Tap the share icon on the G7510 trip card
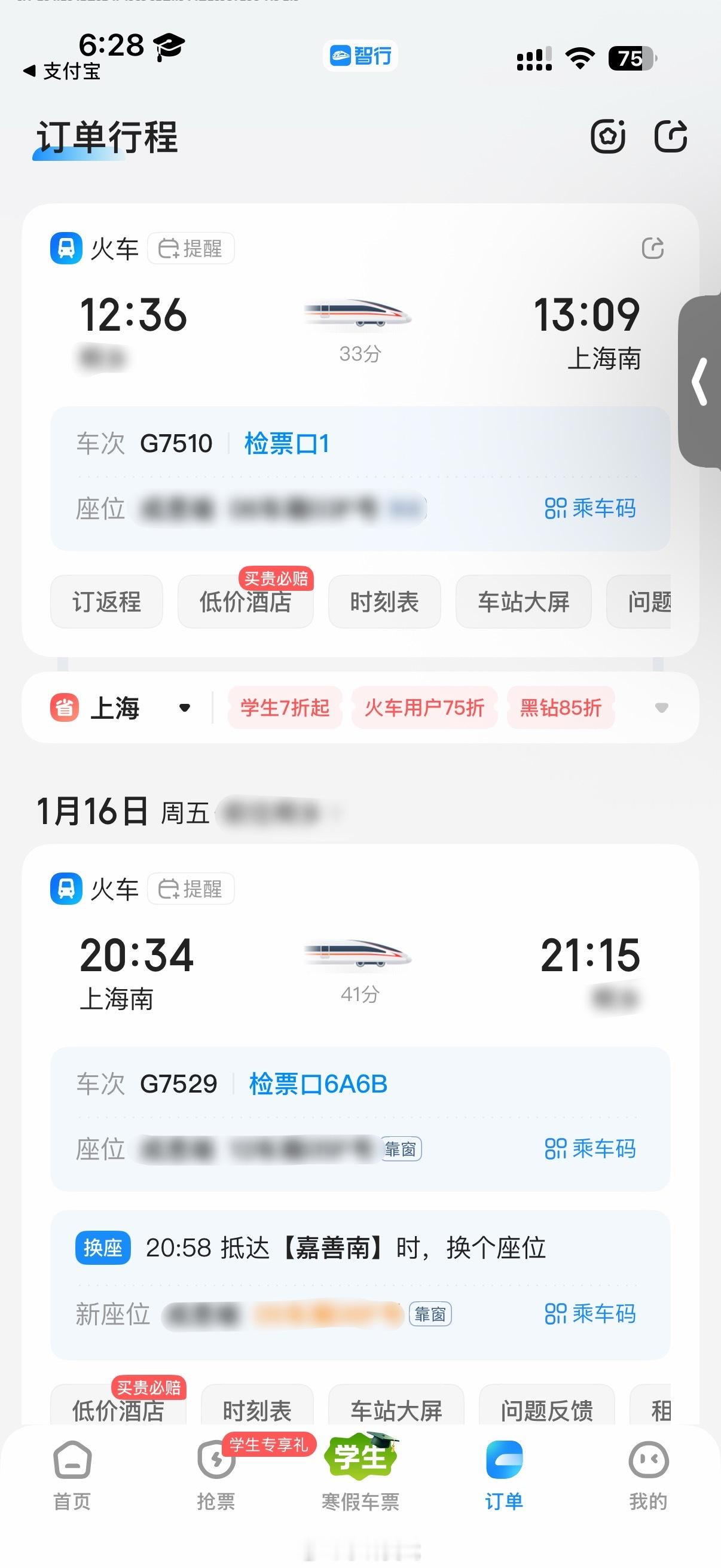 [x=652, y=248]
